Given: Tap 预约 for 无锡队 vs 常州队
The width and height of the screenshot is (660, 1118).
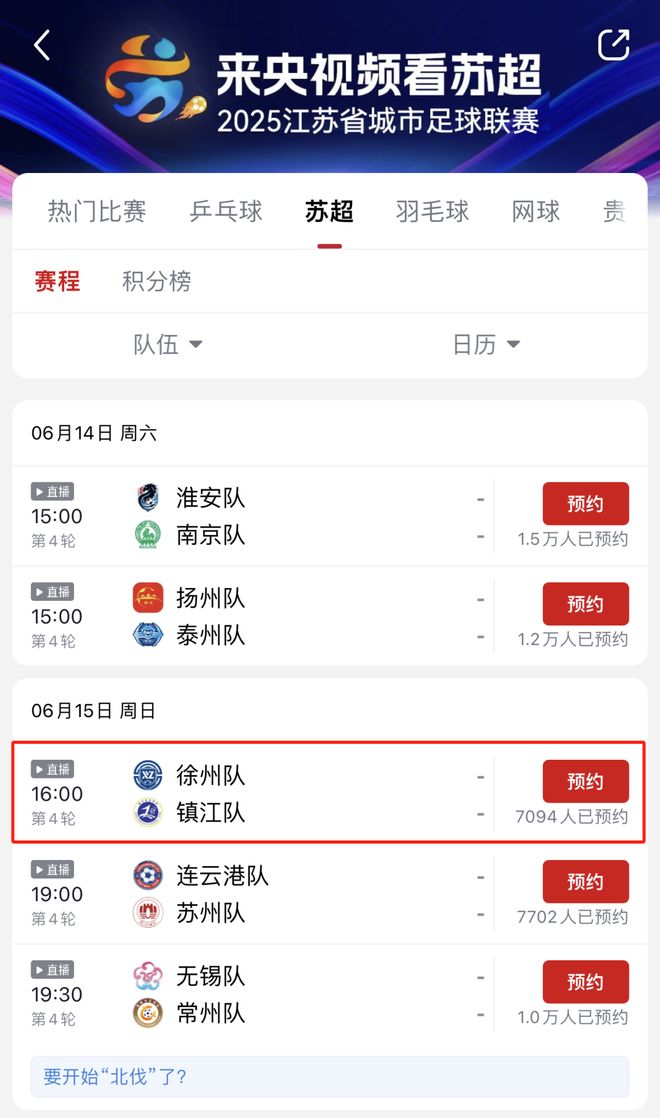Looking at the screenshot, I should 585,981.
